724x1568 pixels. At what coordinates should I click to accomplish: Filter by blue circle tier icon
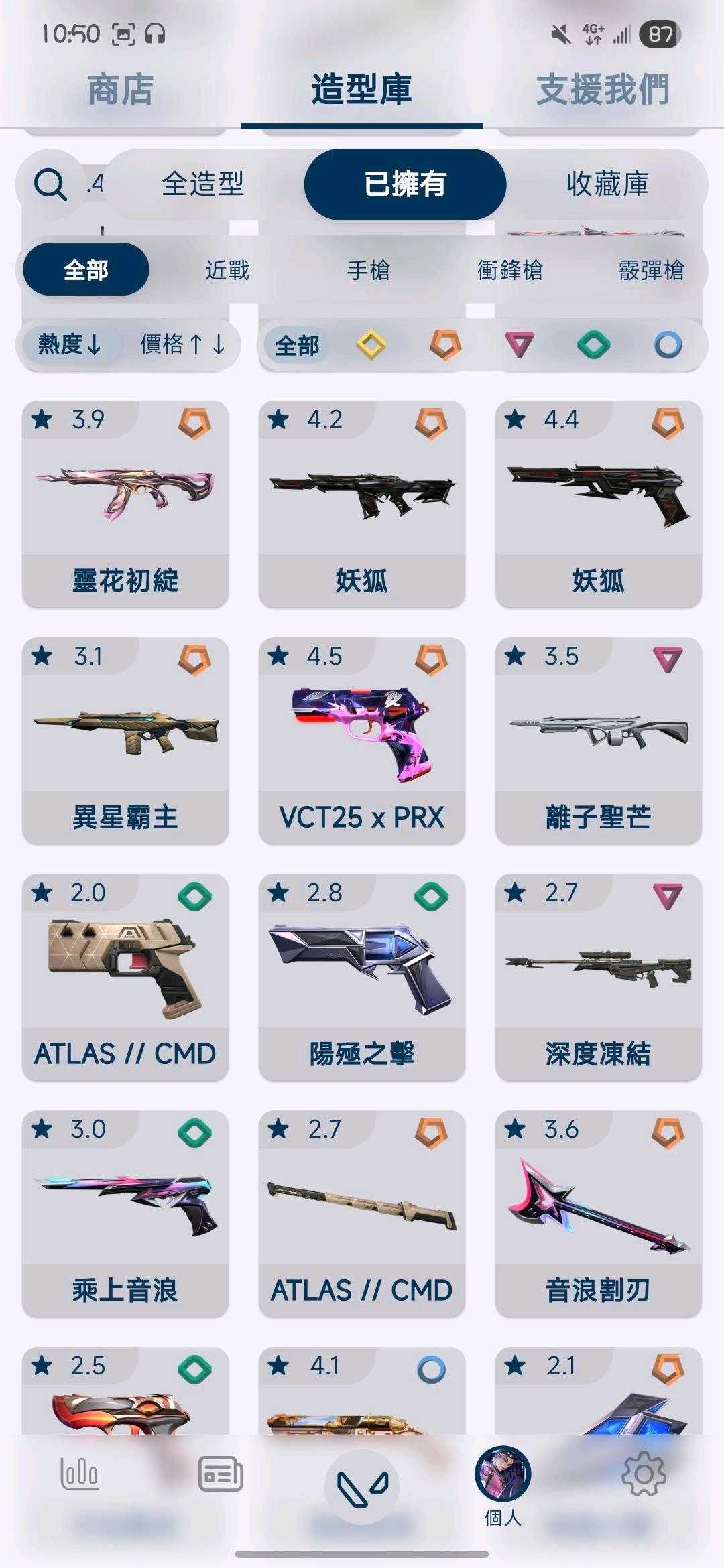(668, 345)
